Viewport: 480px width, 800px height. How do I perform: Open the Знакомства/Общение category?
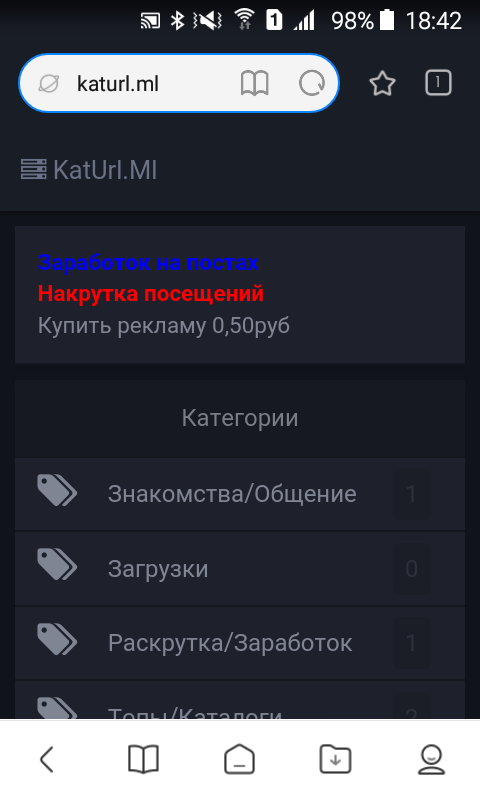240,494
